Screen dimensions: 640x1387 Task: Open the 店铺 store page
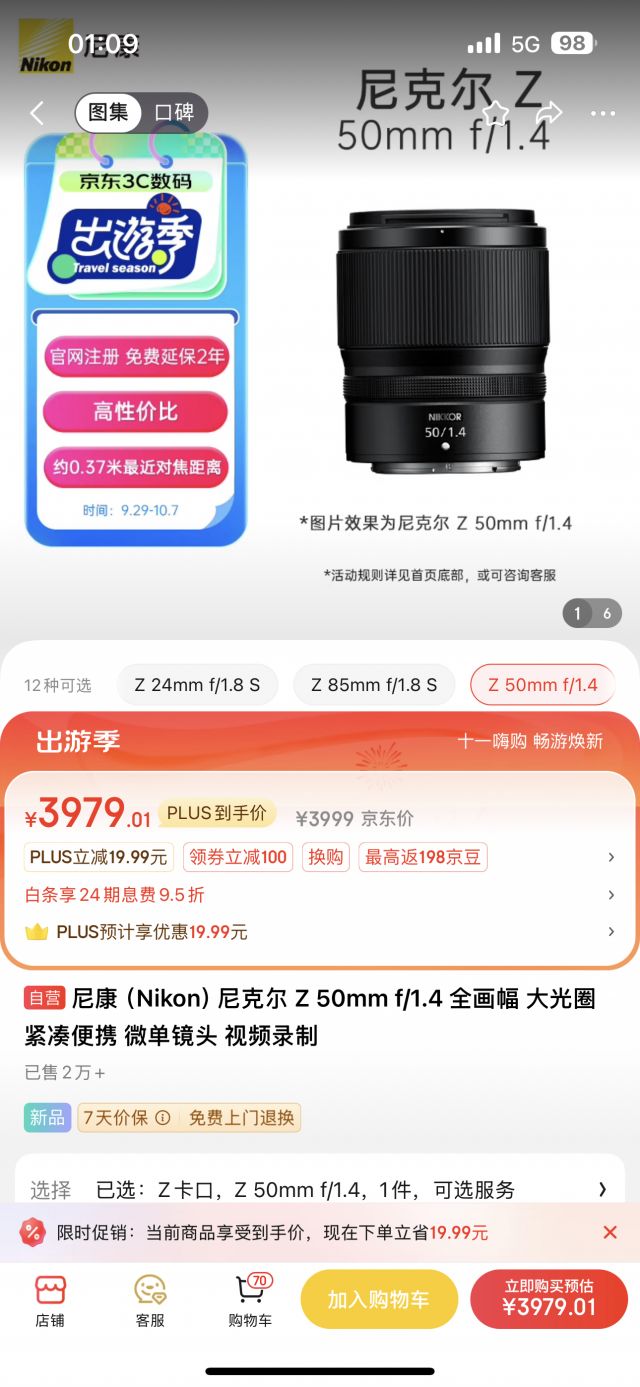50,1300
